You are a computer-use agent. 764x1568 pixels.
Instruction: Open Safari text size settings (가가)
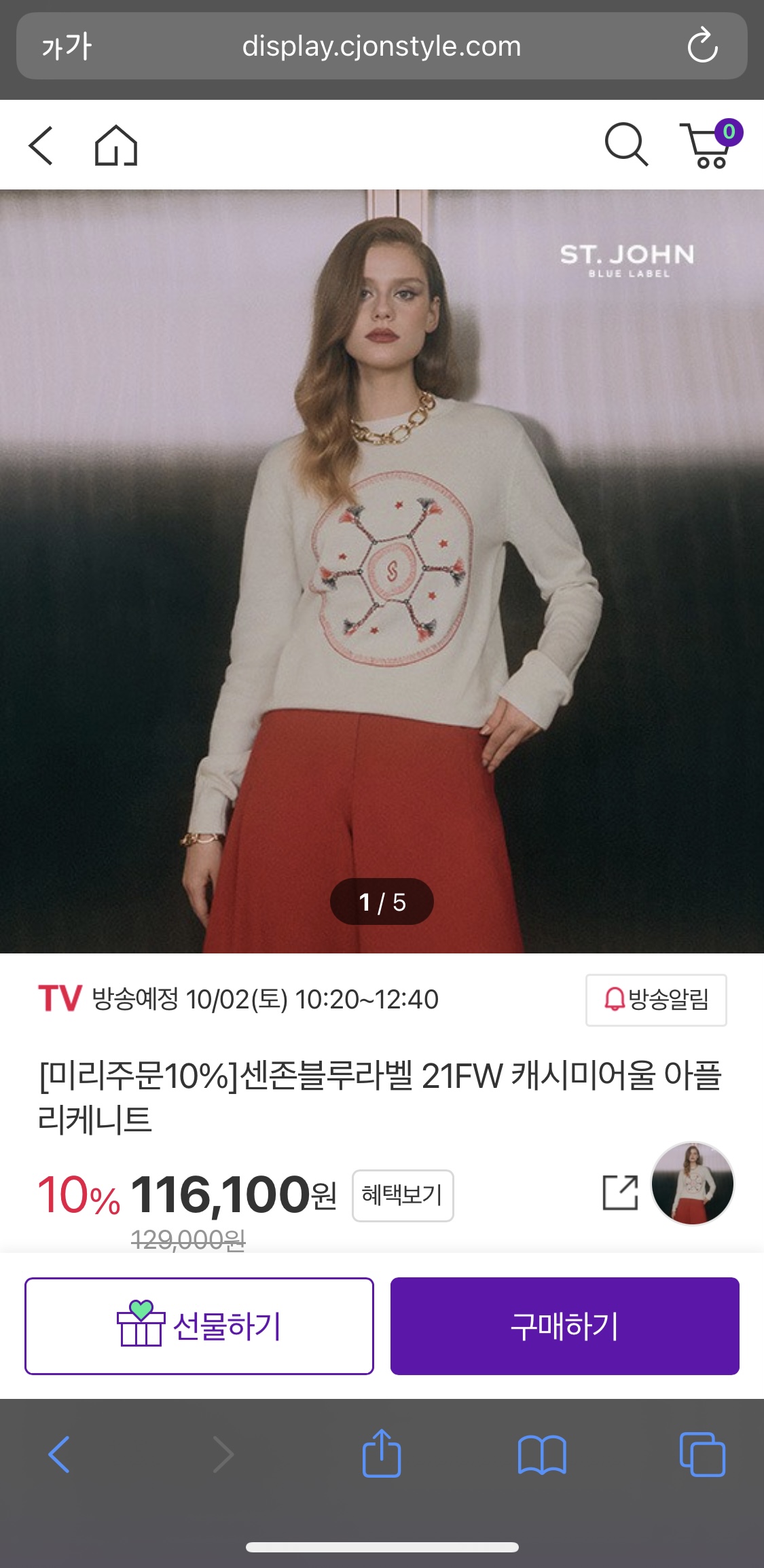point(67,46)
